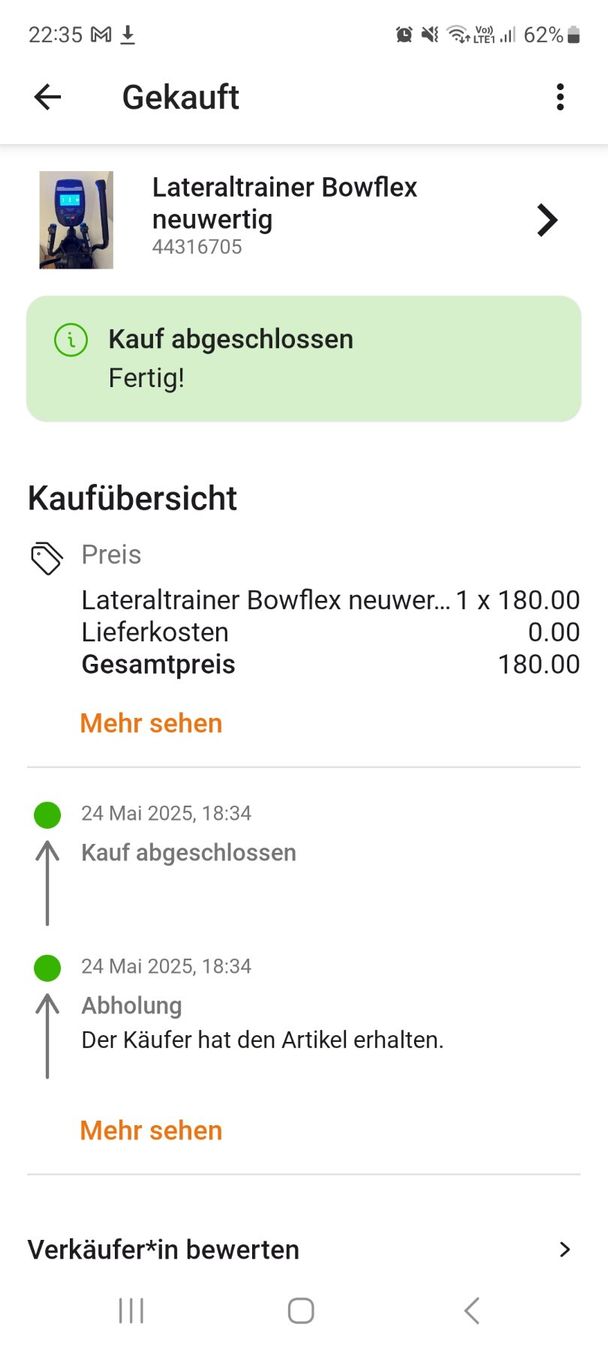Go back using the top-left arrow
The height and width of the screenshot is (1350, 608).
(x=47, y=97)
